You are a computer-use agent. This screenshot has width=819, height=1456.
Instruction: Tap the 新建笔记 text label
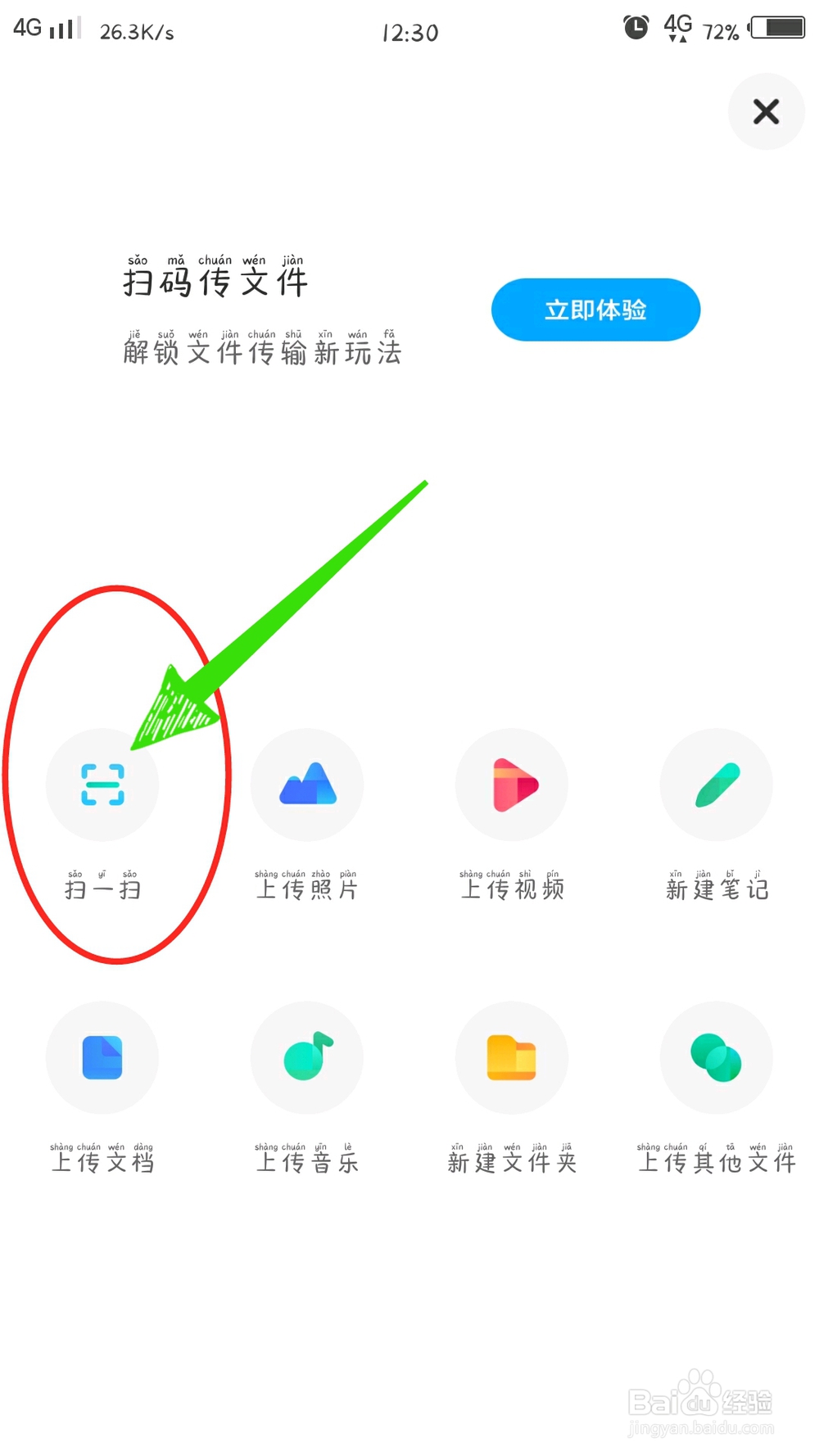pos(716,889)
